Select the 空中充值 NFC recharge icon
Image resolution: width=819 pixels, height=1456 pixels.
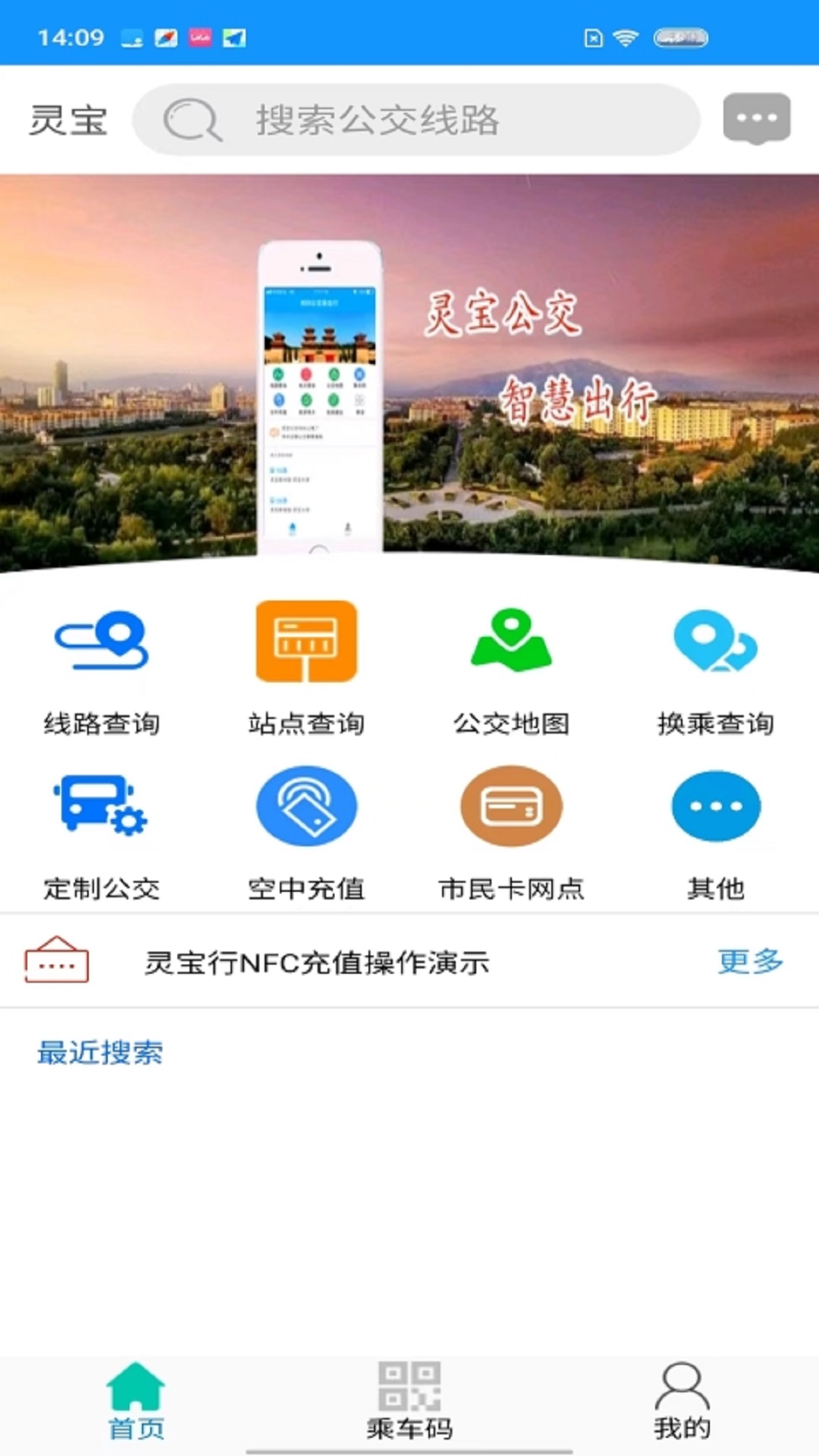click(306, 806)
